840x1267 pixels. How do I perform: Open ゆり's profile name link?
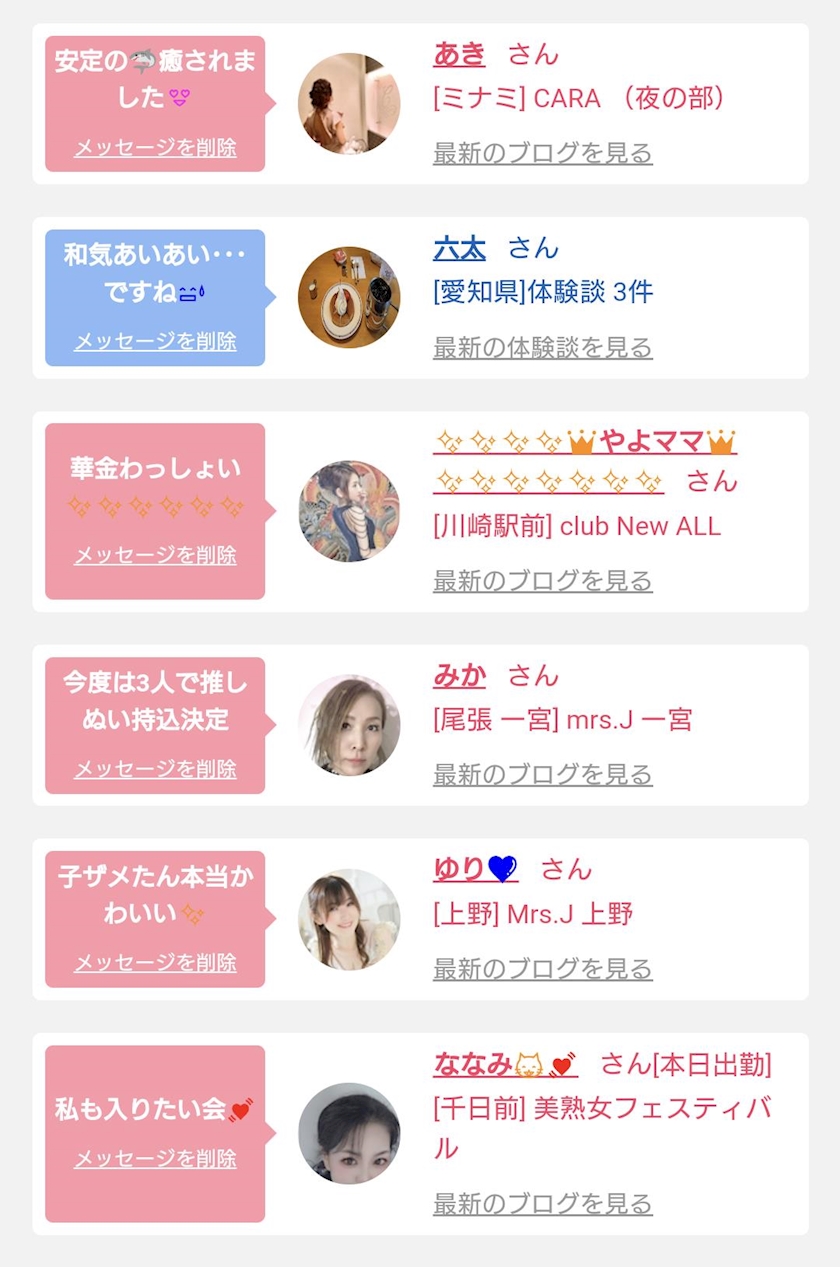coord(475,869)
